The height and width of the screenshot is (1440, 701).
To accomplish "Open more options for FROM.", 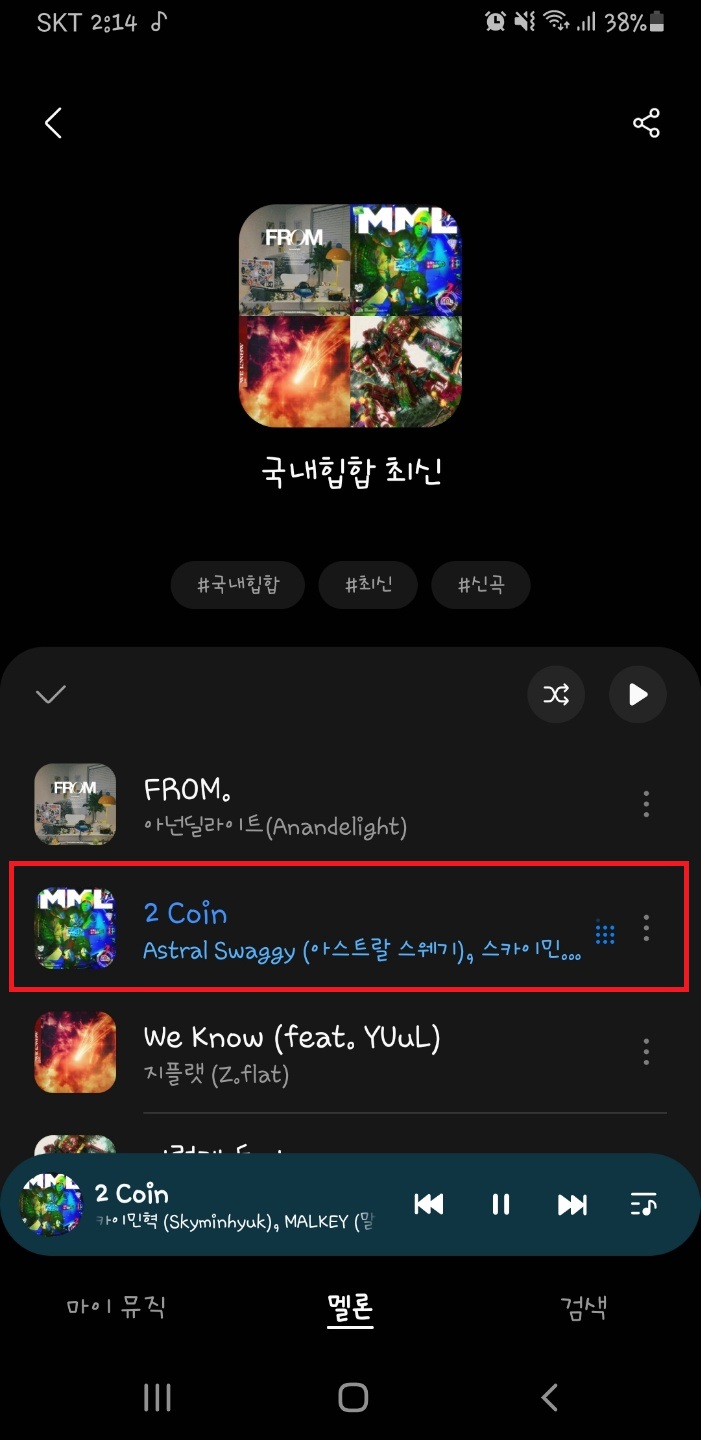I will tap(646, 804).
